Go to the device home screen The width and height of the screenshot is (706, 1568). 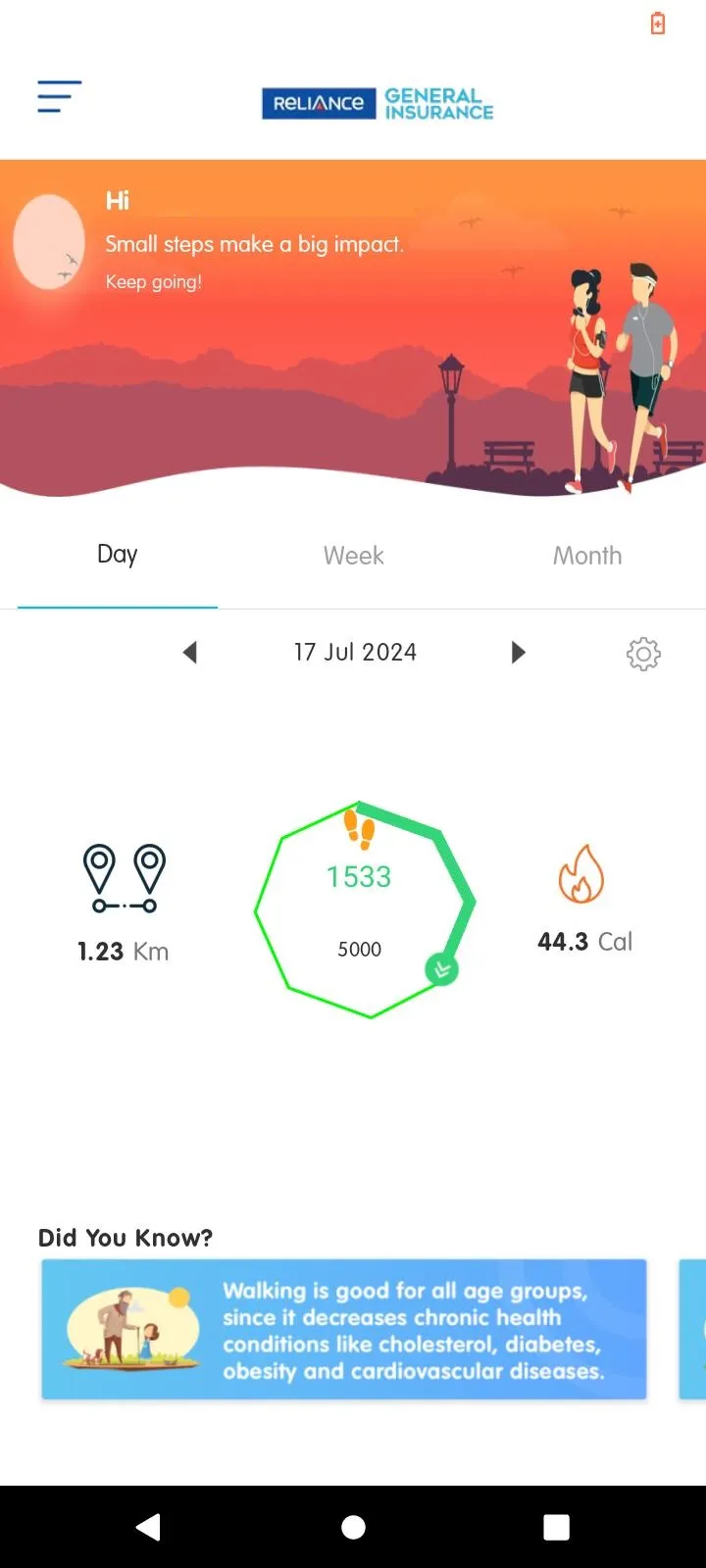pyautogui.click(x=353, y=1527)
